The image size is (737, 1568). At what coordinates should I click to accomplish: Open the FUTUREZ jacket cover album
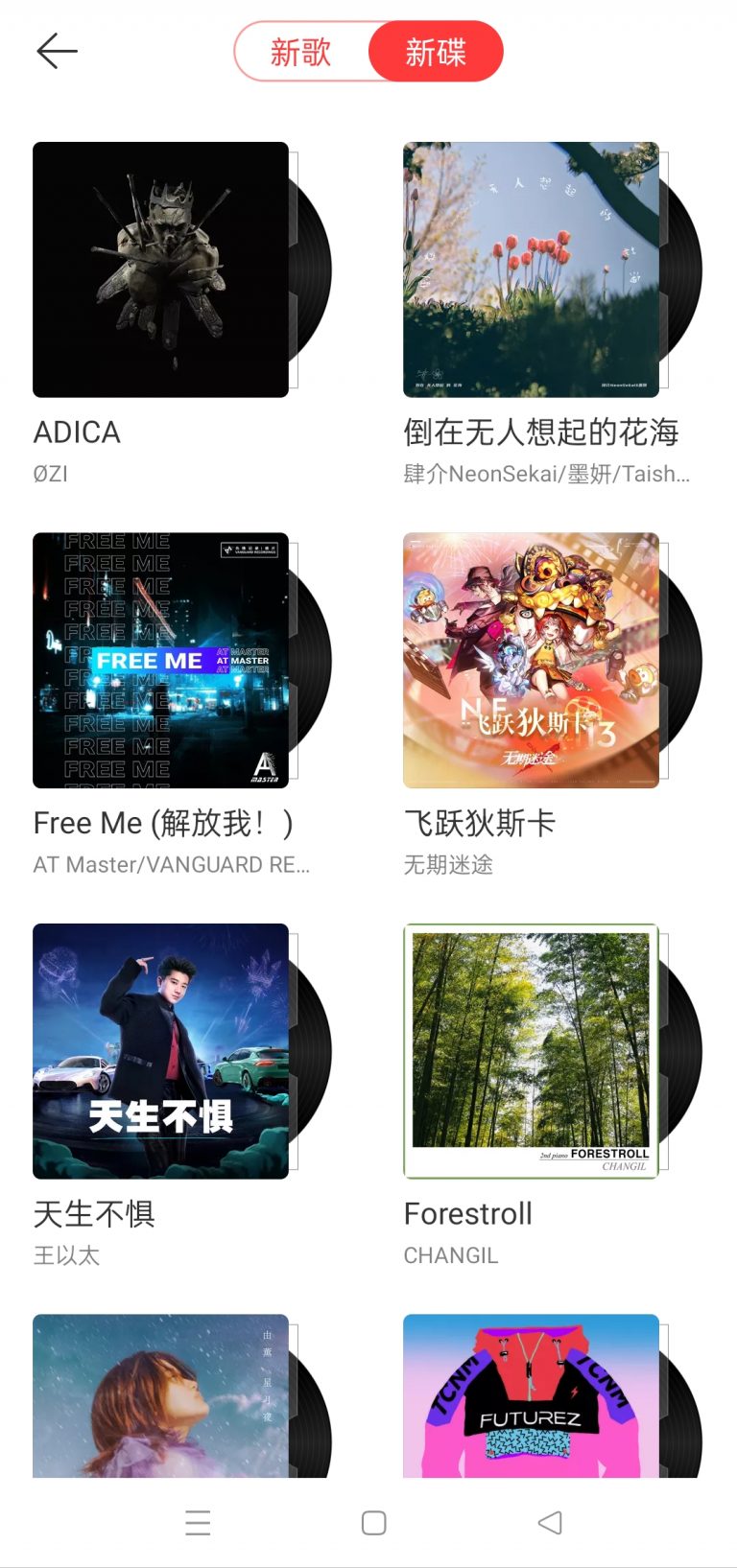[x=531, y=1395]
